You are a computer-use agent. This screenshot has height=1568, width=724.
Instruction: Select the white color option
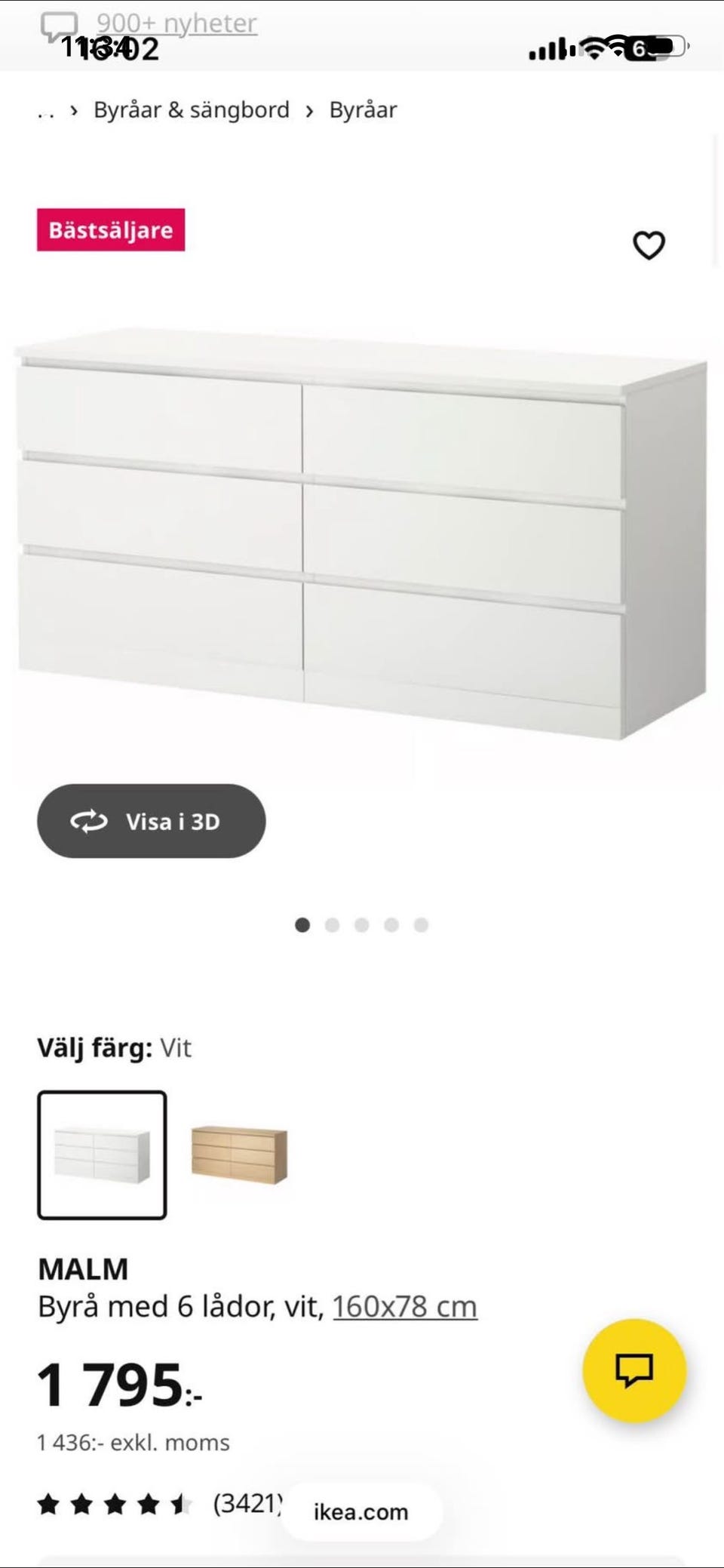pyautogui.click(x=102, y=1154)
